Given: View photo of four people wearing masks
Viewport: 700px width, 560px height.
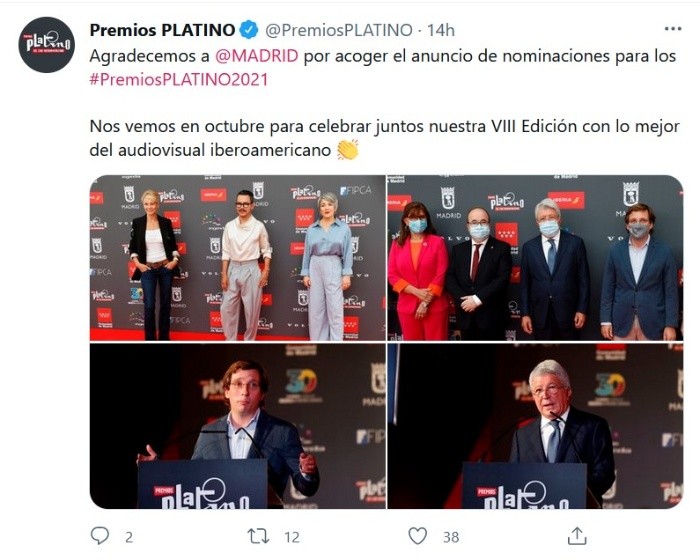Looking at the screenshot, I should pos(535,257).
